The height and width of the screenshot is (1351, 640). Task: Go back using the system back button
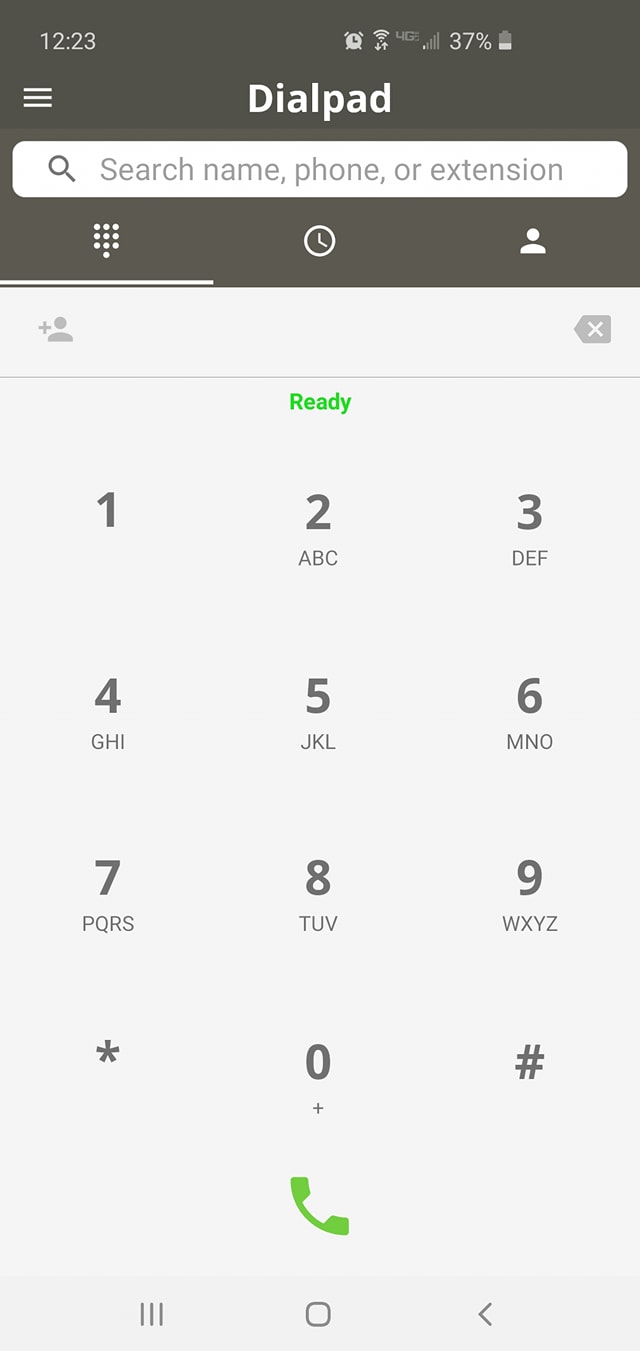point(485,1314)
